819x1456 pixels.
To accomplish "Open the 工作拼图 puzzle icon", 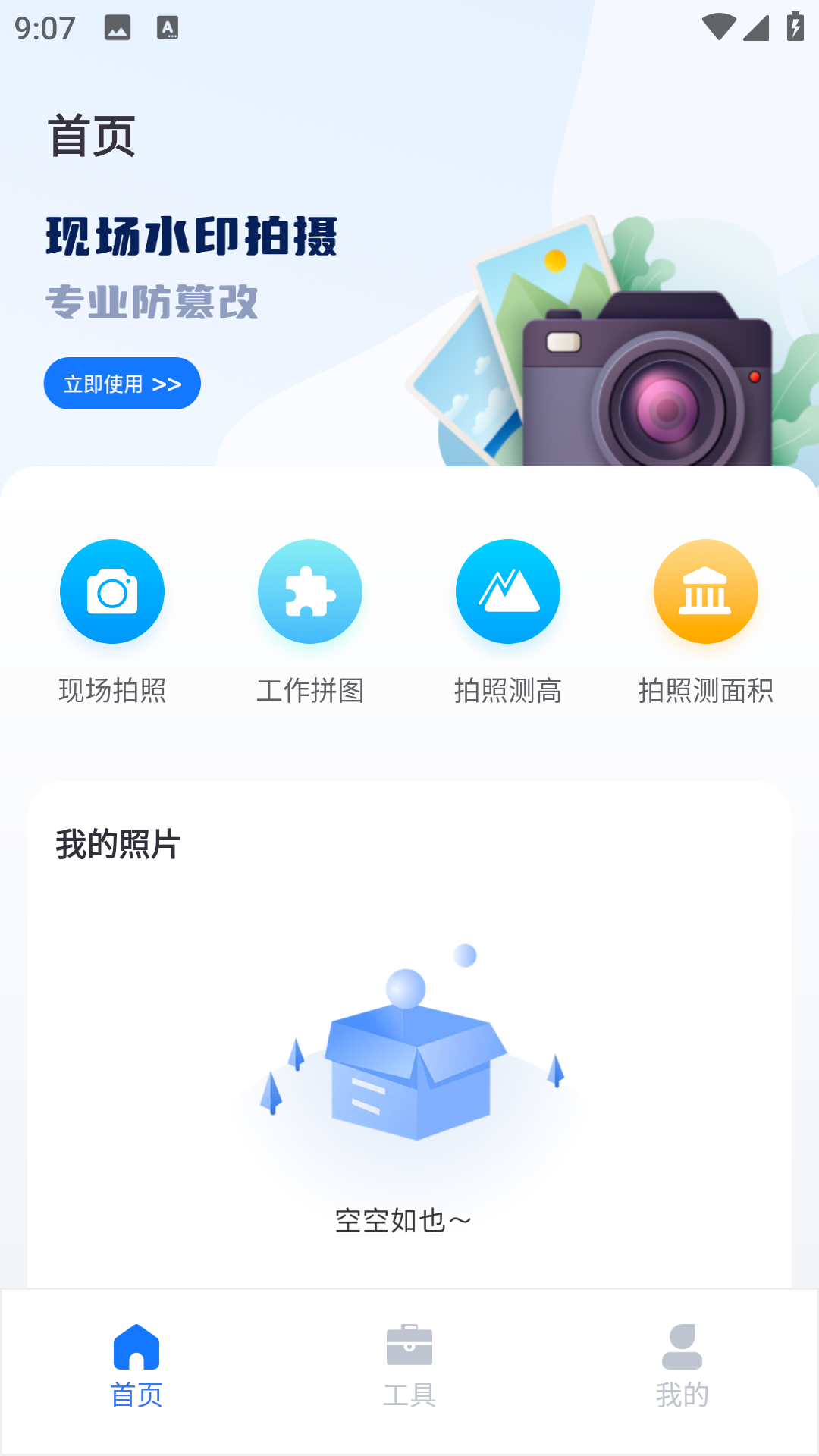I will coord(310,591).
